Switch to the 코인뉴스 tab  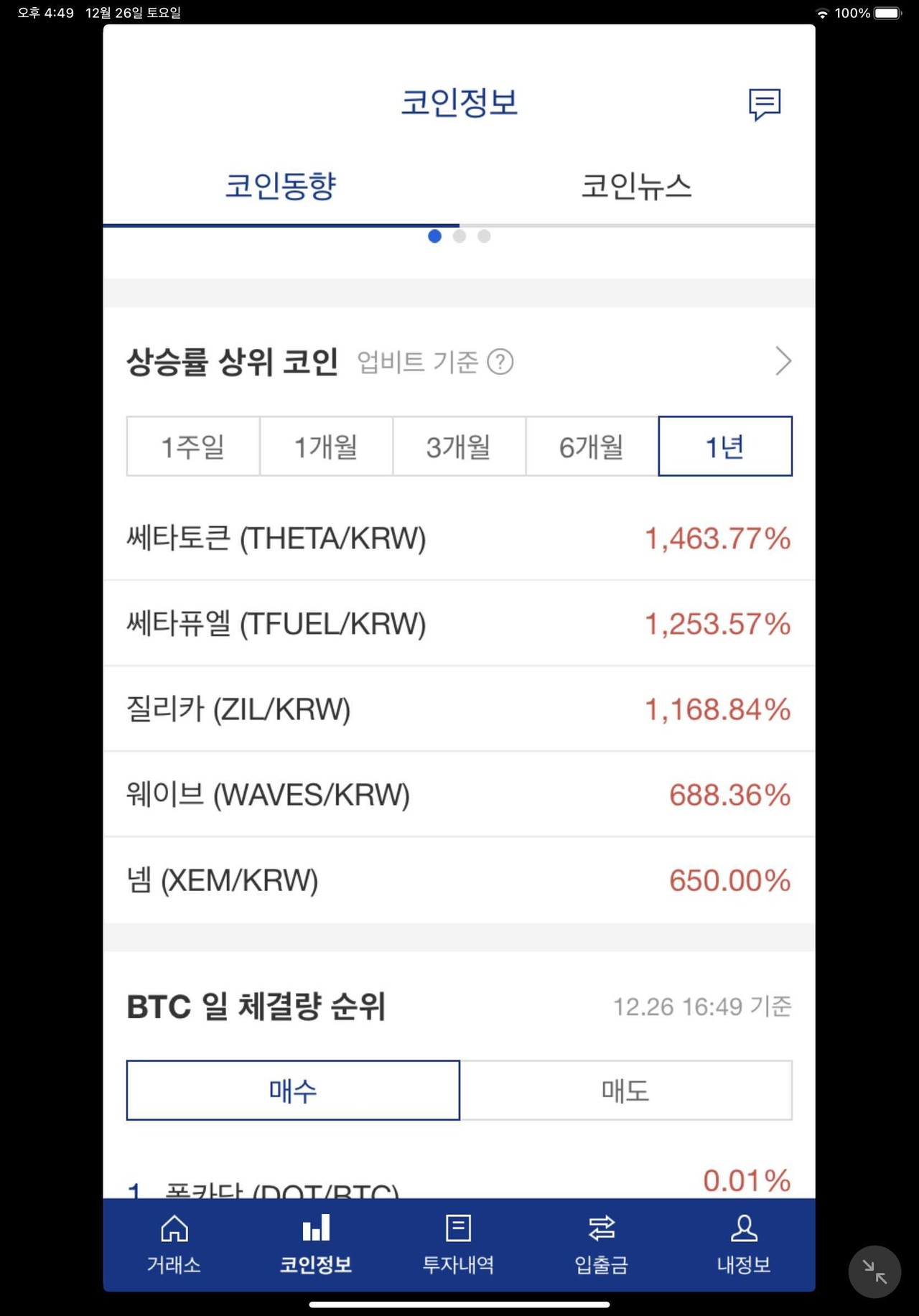pos(638,187)
